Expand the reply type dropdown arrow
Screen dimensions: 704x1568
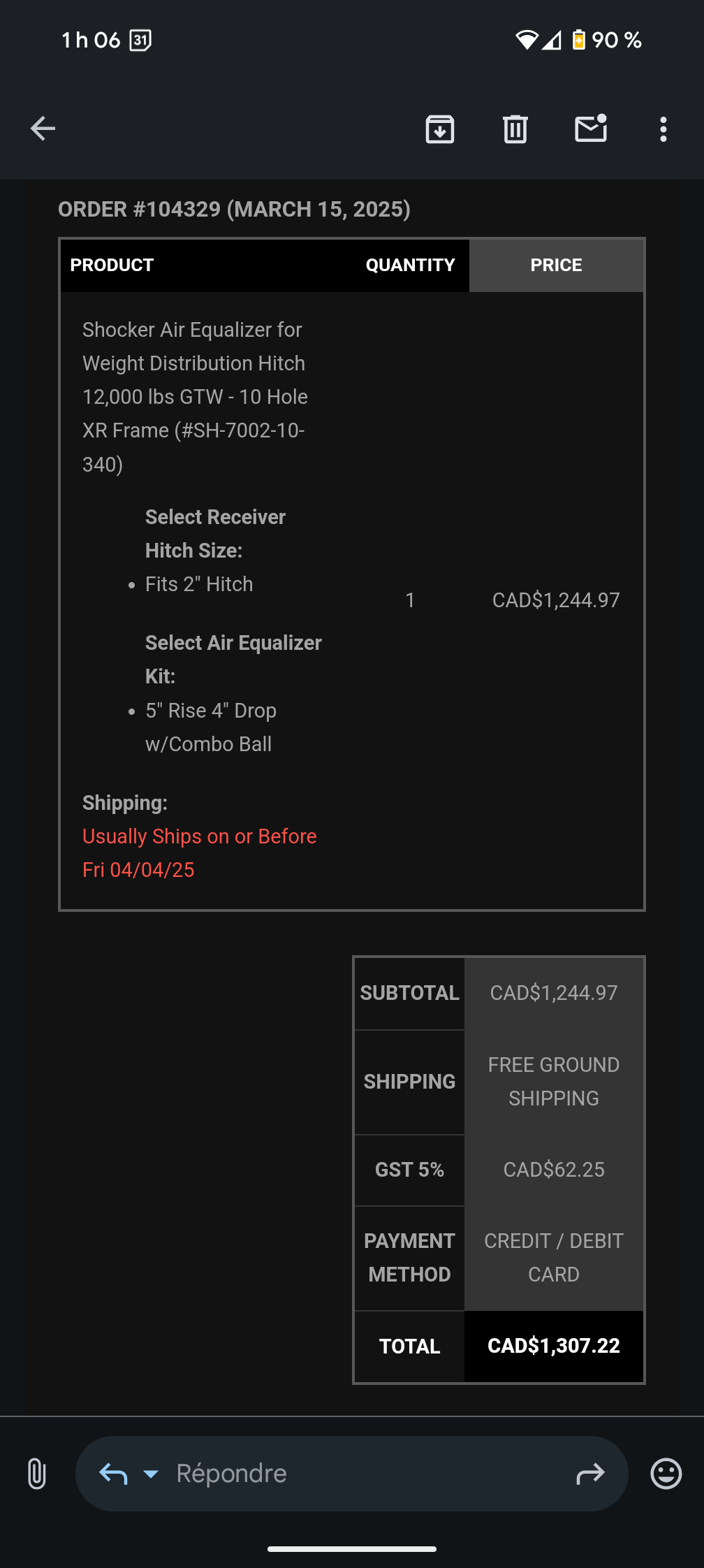click(151, 1474)
